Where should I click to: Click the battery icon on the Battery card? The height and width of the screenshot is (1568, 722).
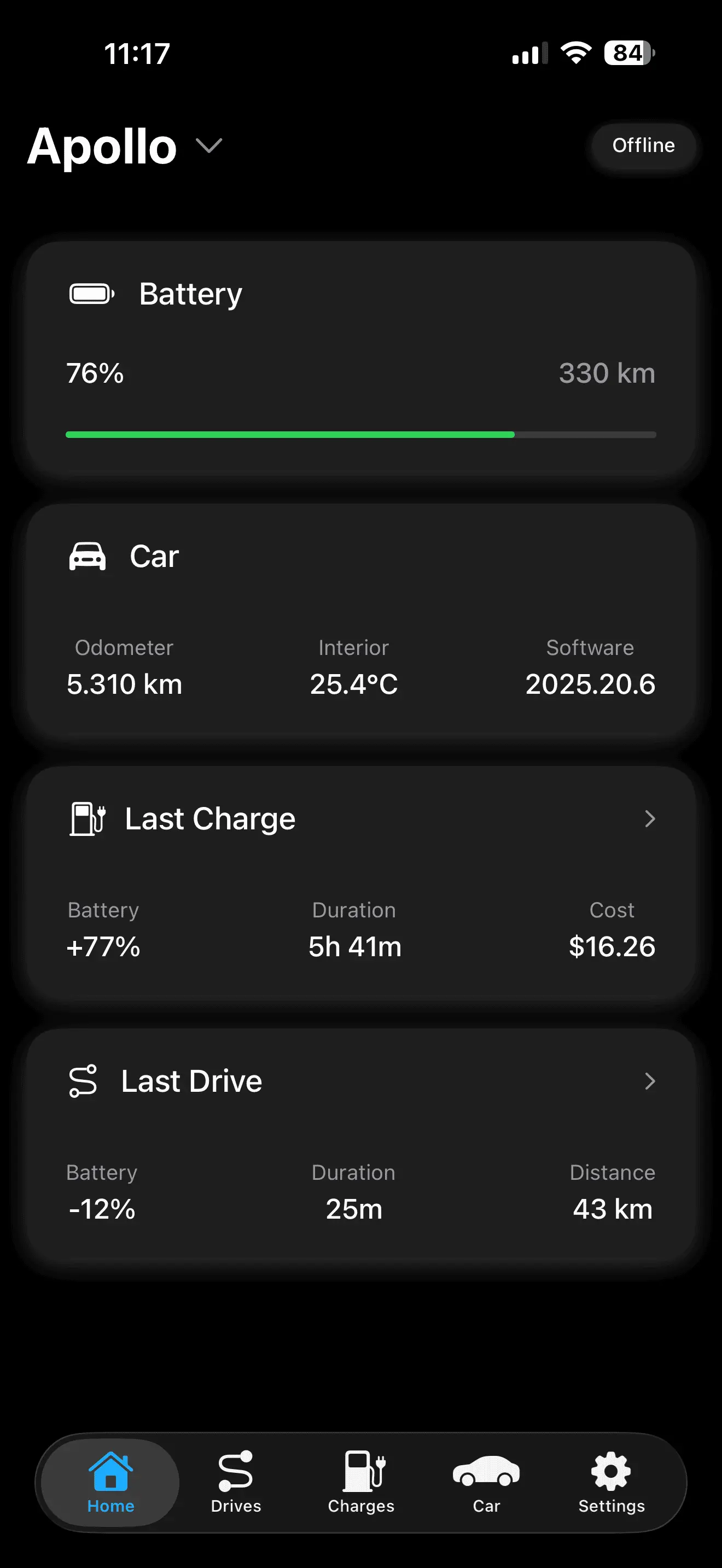(x=91, y=293)
